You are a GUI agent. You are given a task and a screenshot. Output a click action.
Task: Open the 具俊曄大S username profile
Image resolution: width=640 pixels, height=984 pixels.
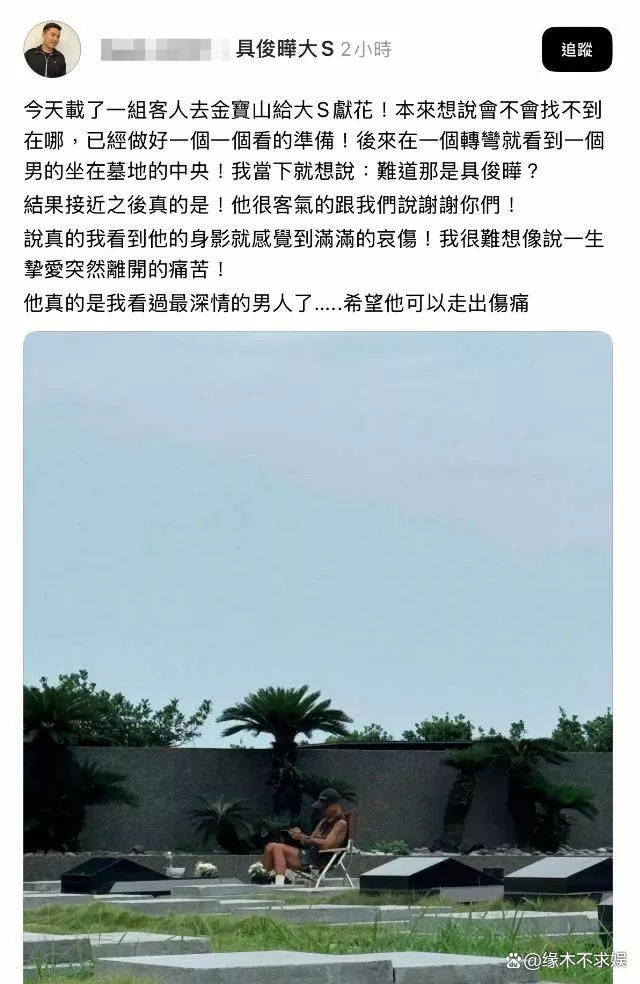tap(284, 49)
